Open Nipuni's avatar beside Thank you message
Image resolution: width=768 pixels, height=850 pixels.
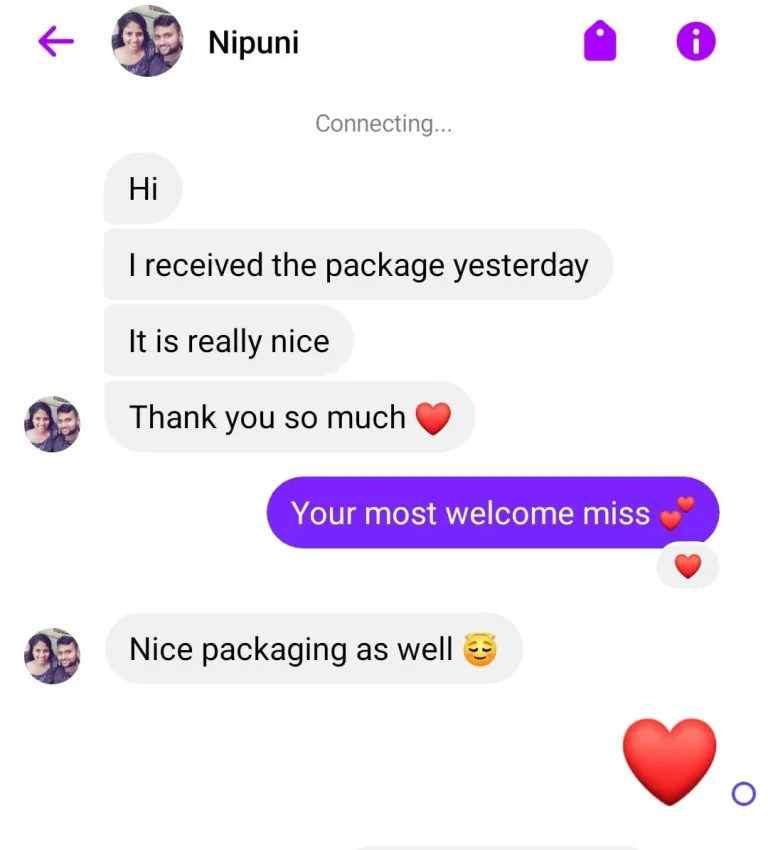coord(52,424)
